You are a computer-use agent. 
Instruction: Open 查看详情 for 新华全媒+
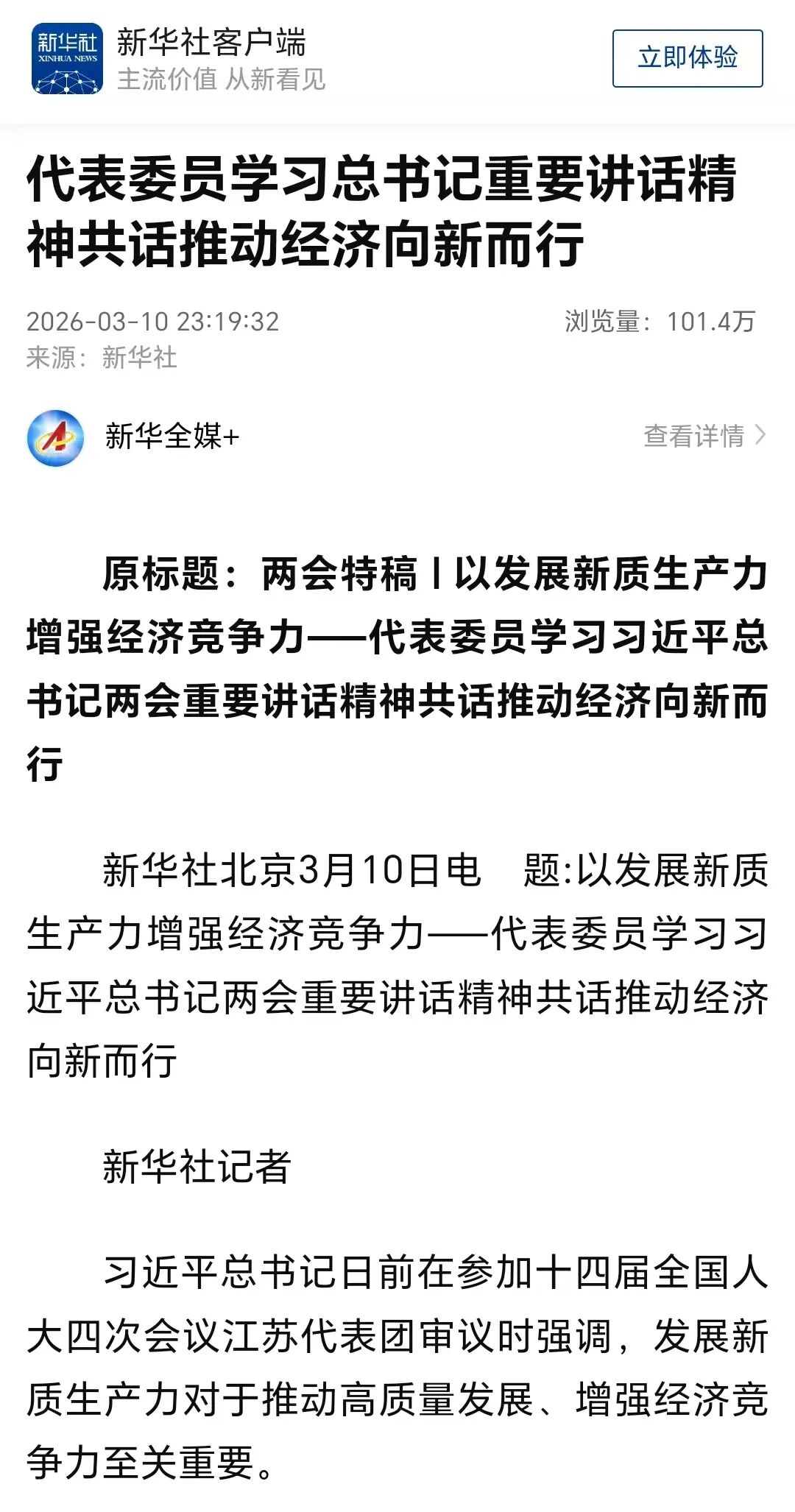pyautogui.click(x=704, y=436)
